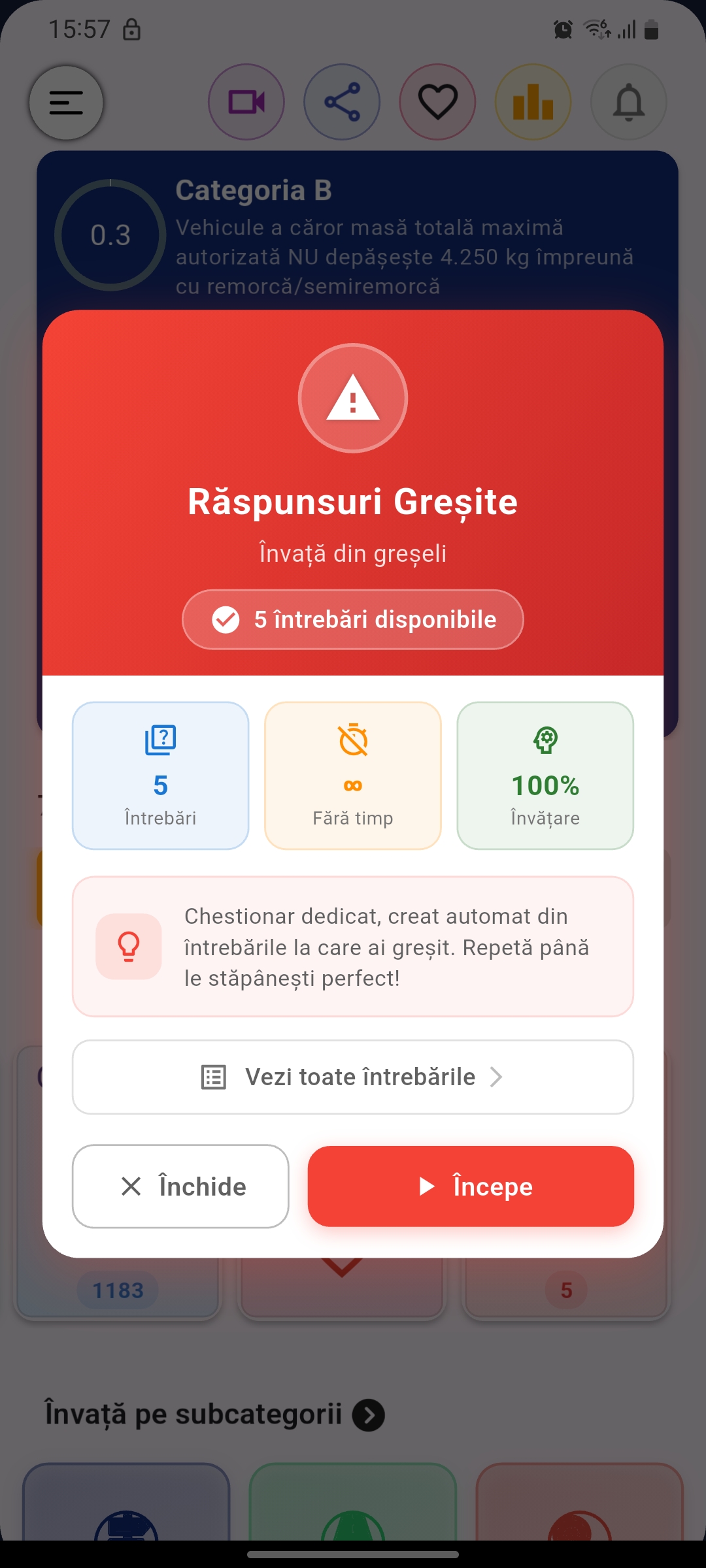Open Vezi toate întrebările list

(x=353, y=1077)
